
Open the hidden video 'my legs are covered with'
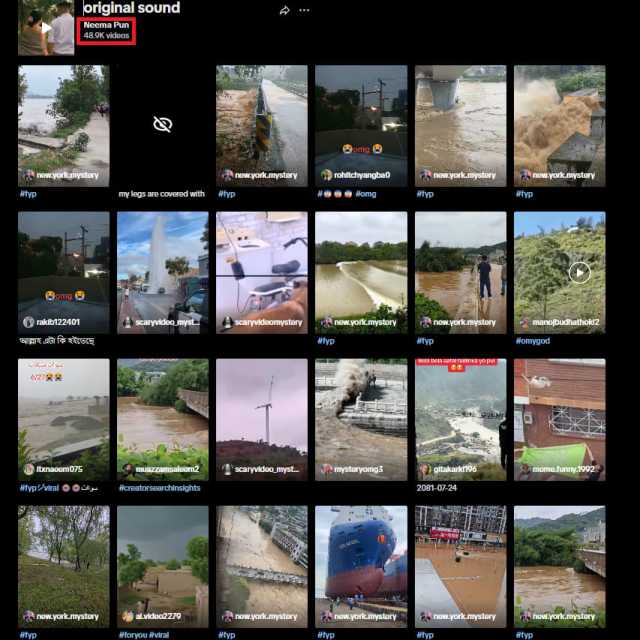point(162,125)
